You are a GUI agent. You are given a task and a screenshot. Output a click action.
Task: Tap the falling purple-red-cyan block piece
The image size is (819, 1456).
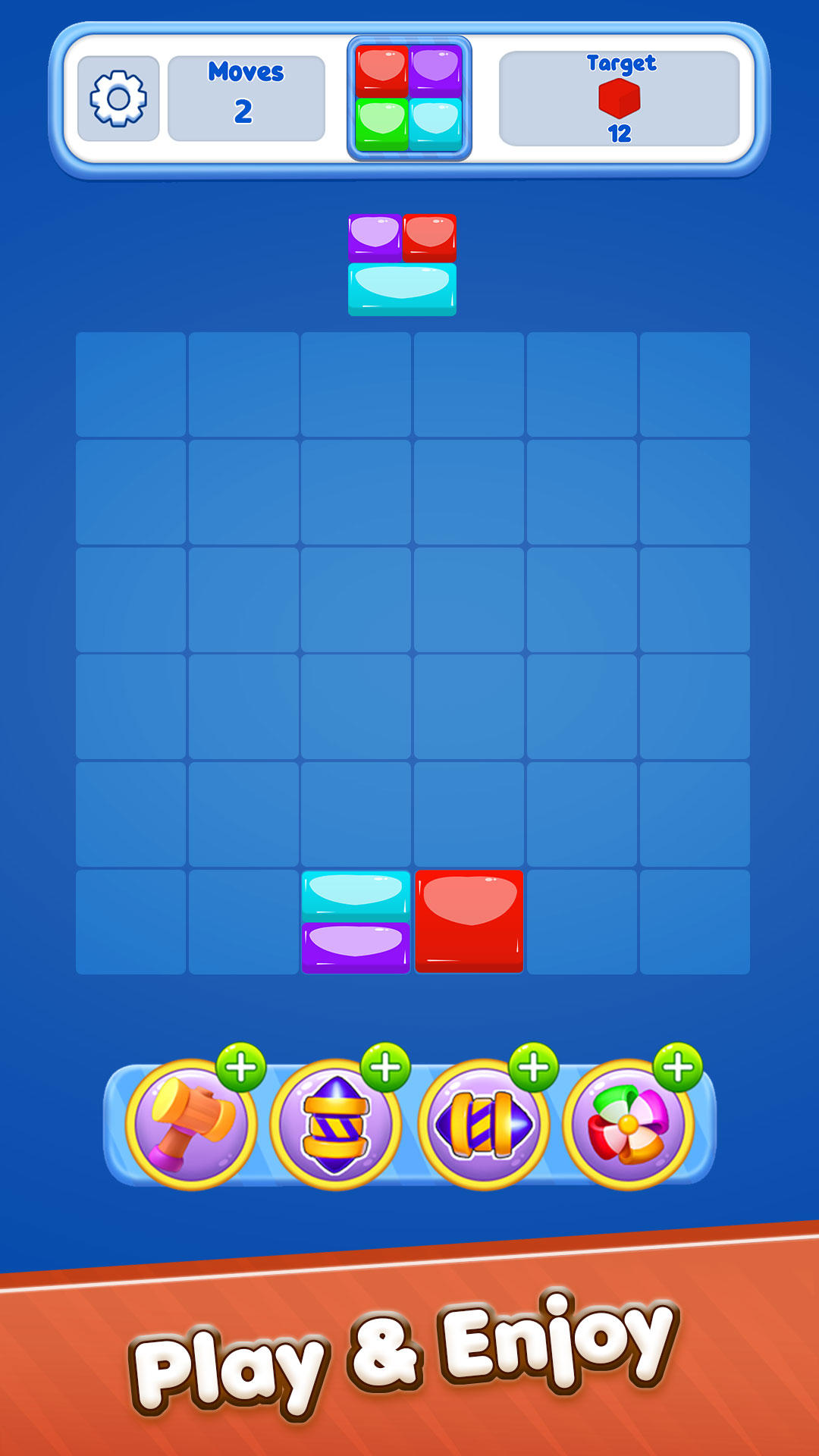pos(402,265)
